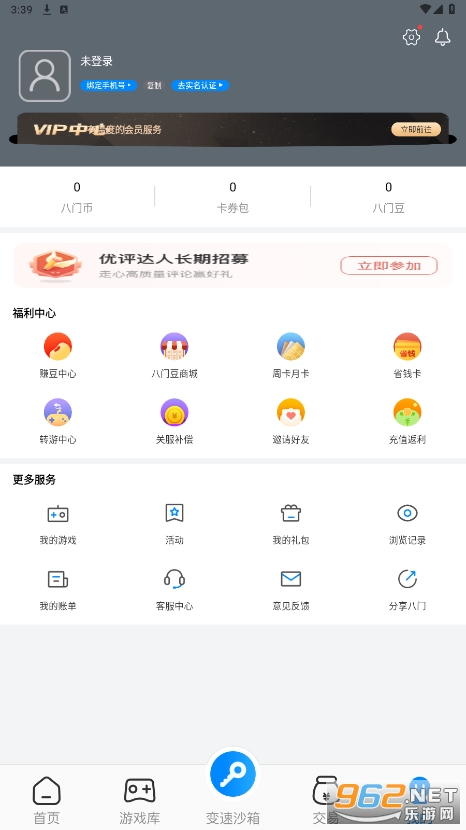The image size is (466, 830).
Task: Open 八门豆商城
Action: pos(174,355)
